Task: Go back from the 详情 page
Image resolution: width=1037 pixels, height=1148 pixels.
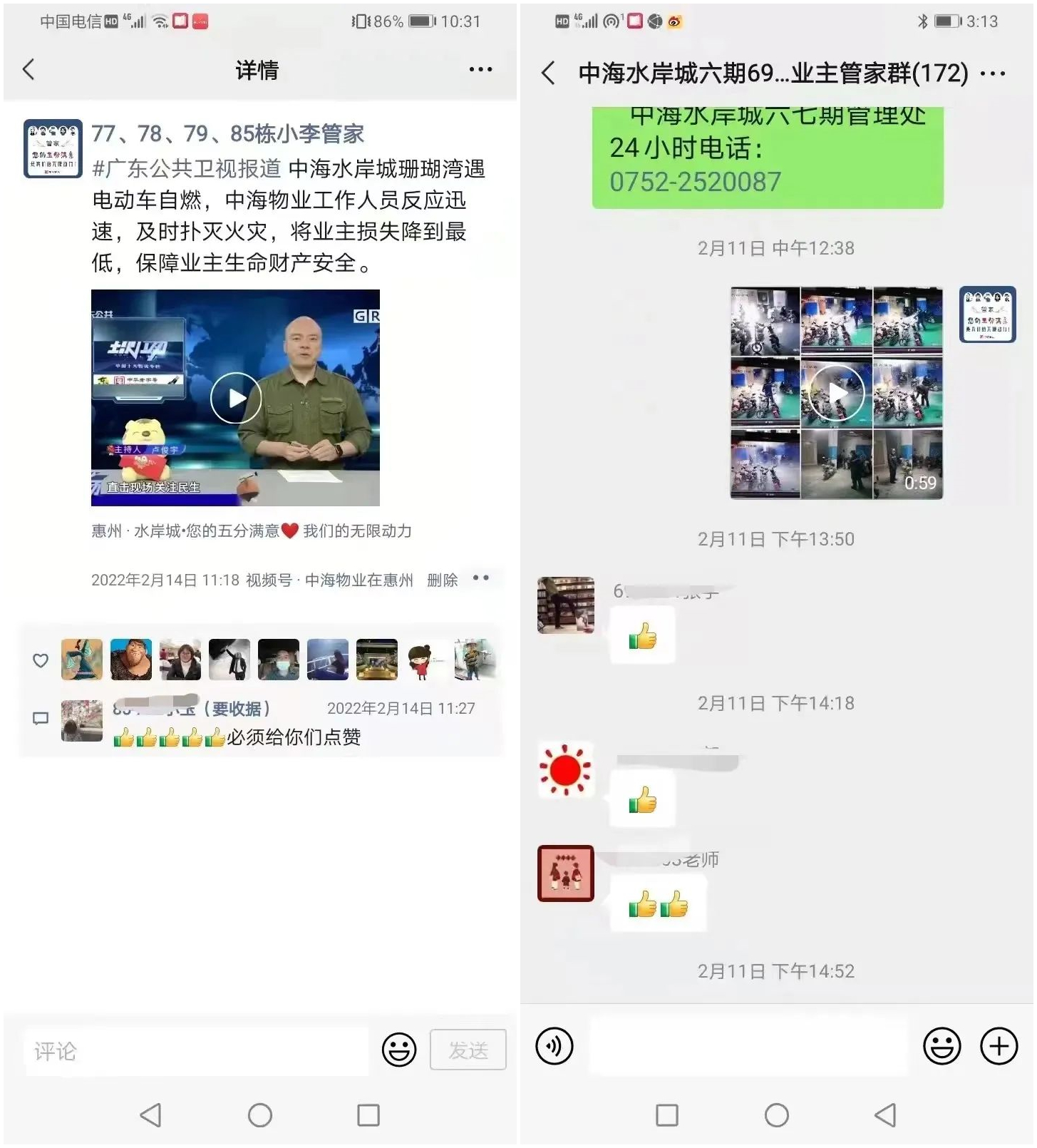Action: (x=29, y=70)
